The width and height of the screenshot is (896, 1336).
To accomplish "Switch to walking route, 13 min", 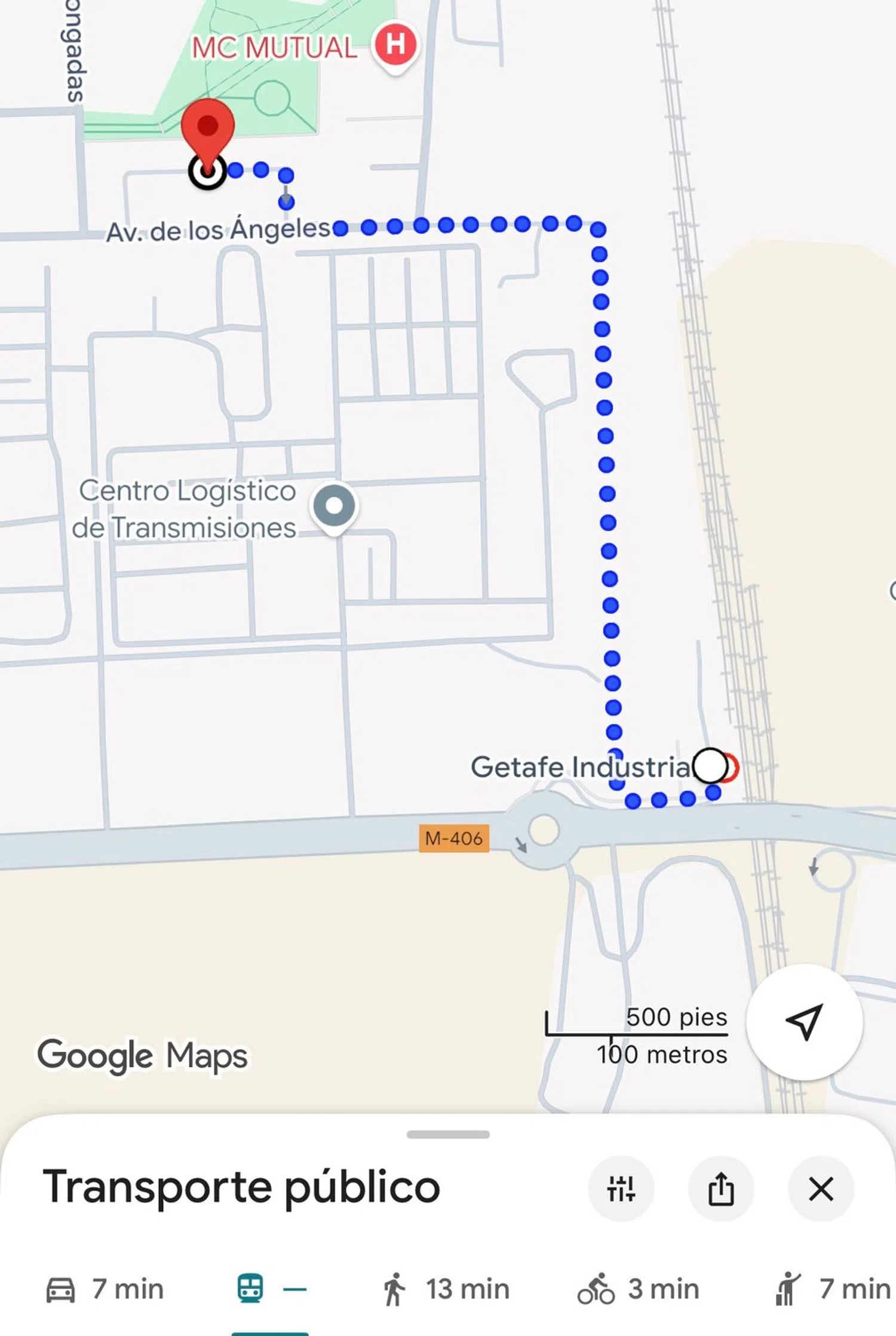I will 446,1289.
